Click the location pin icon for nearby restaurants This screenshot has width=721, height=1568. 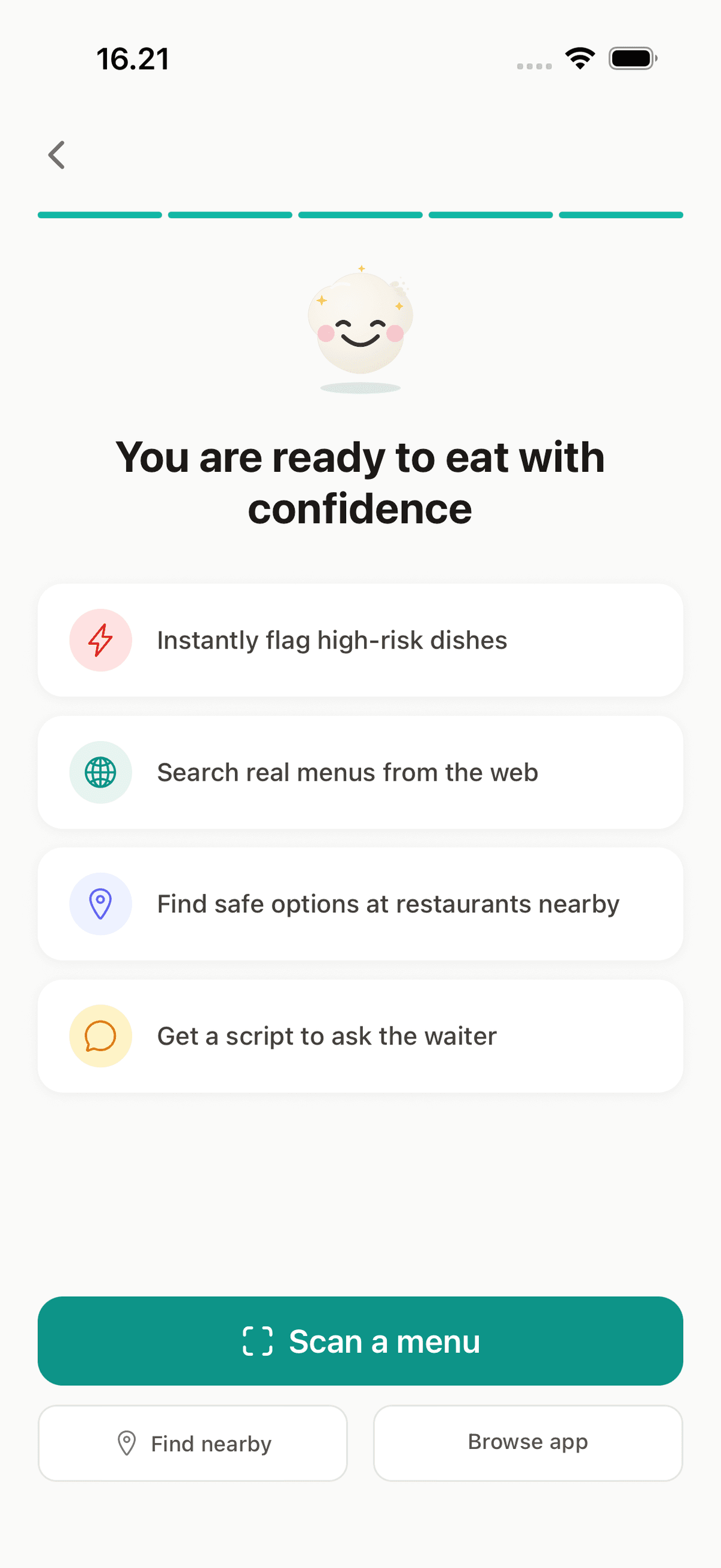(100, 904)
